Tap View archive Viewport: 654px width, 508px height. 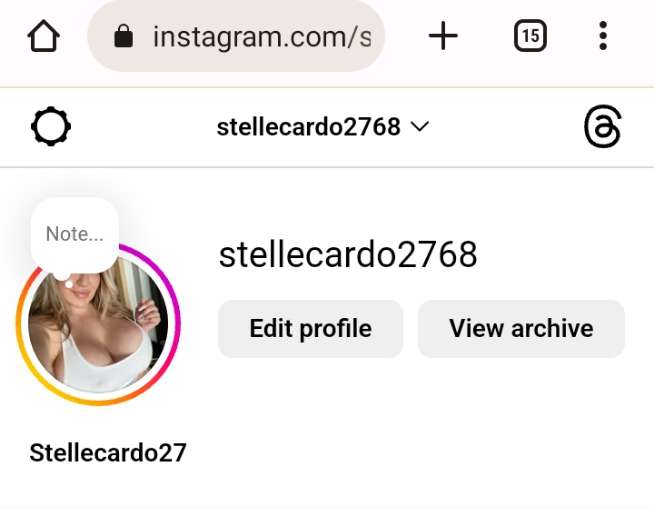(x=521, y=329)
